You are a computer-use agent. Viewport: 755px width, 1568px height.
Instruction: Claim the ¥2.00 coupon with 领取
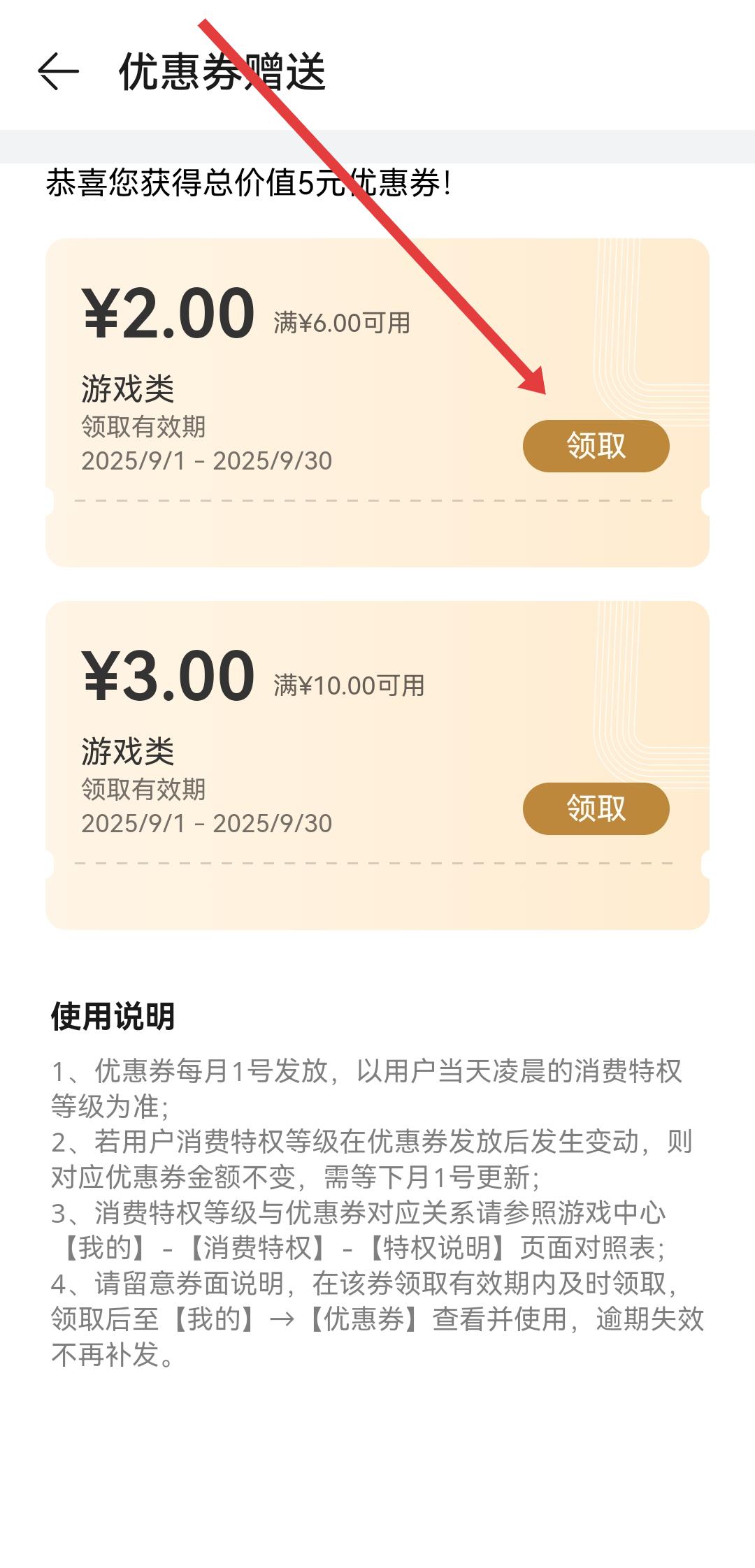(x=596, y=446)
